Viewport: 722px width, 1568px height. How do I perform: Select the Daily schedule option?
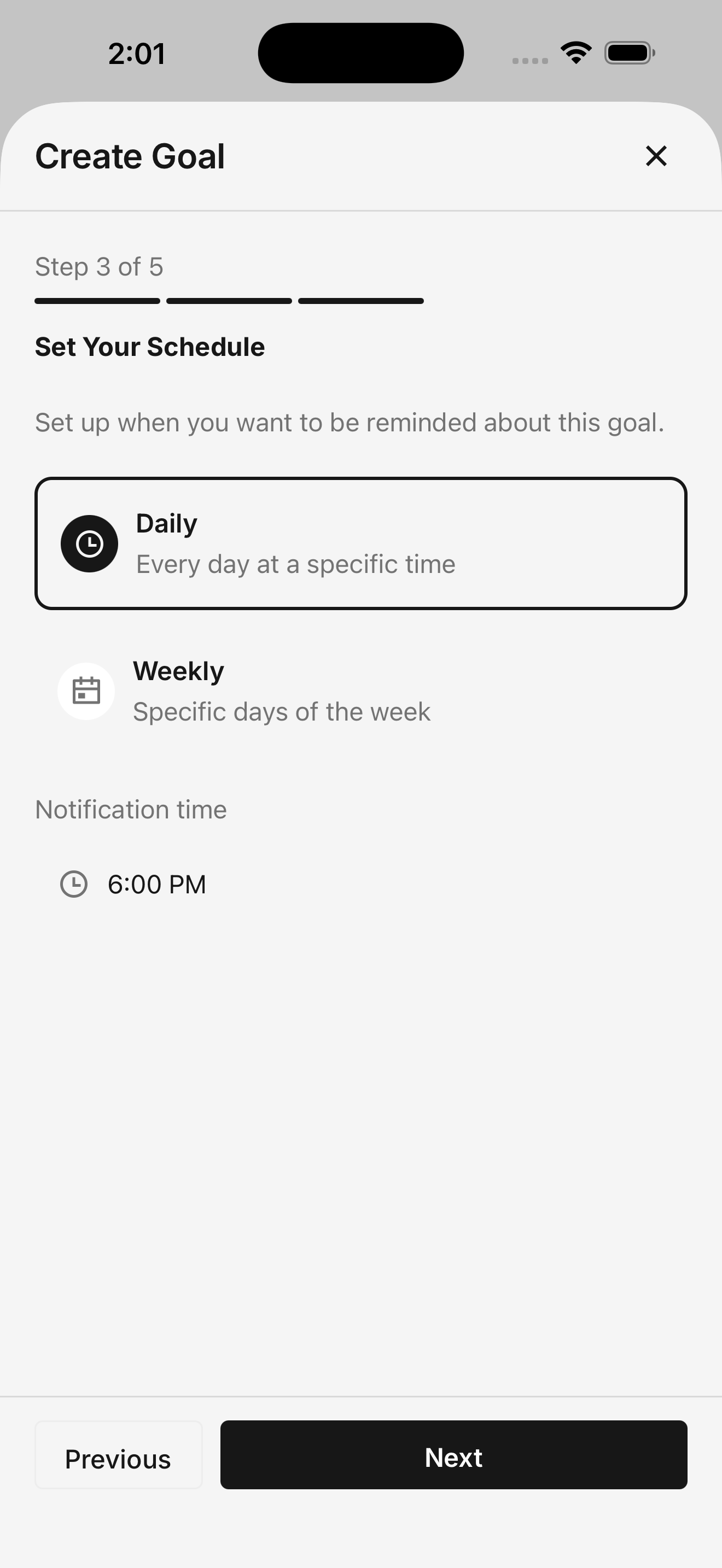pos(361,543)
